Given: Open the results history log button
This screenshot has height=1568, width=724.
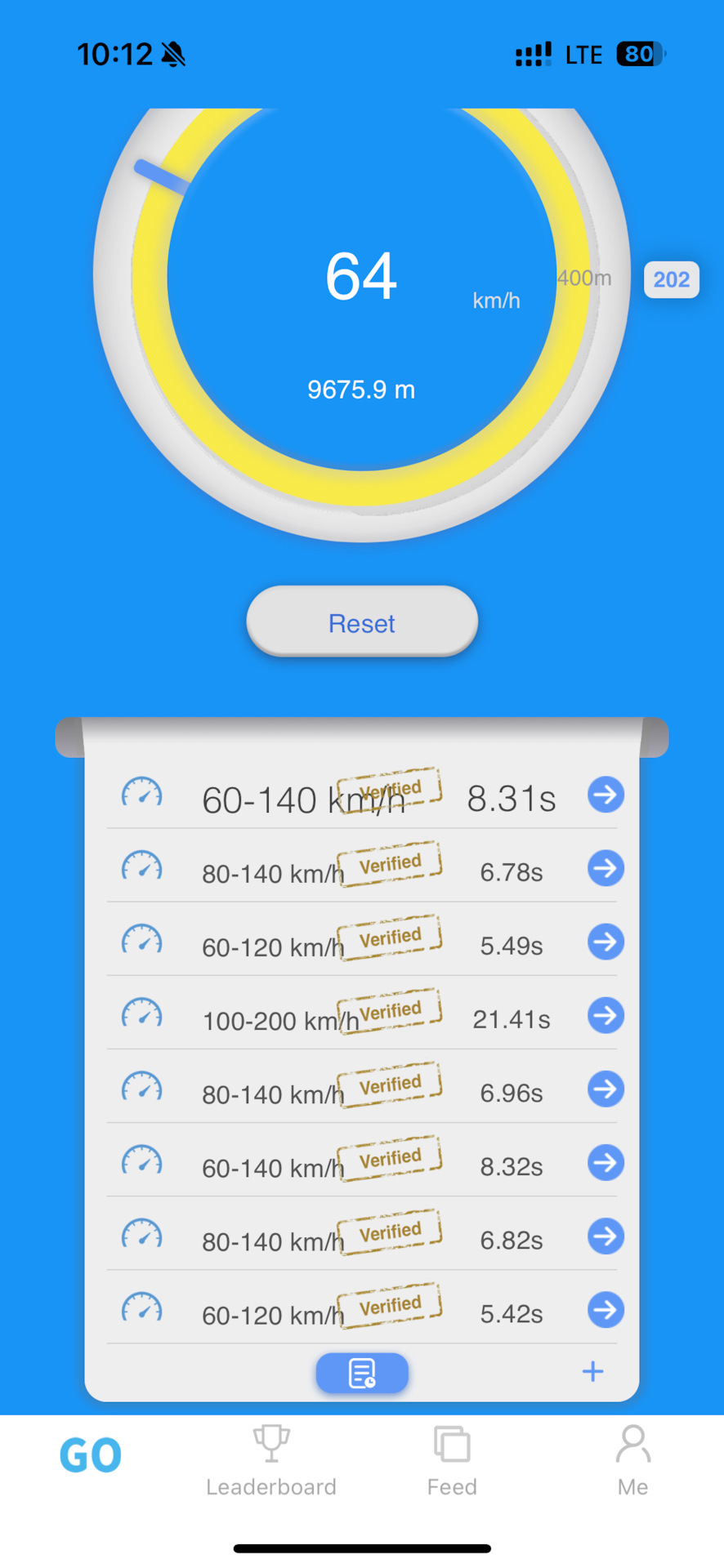Looking at the screenshot, I should coord(362,1373).
